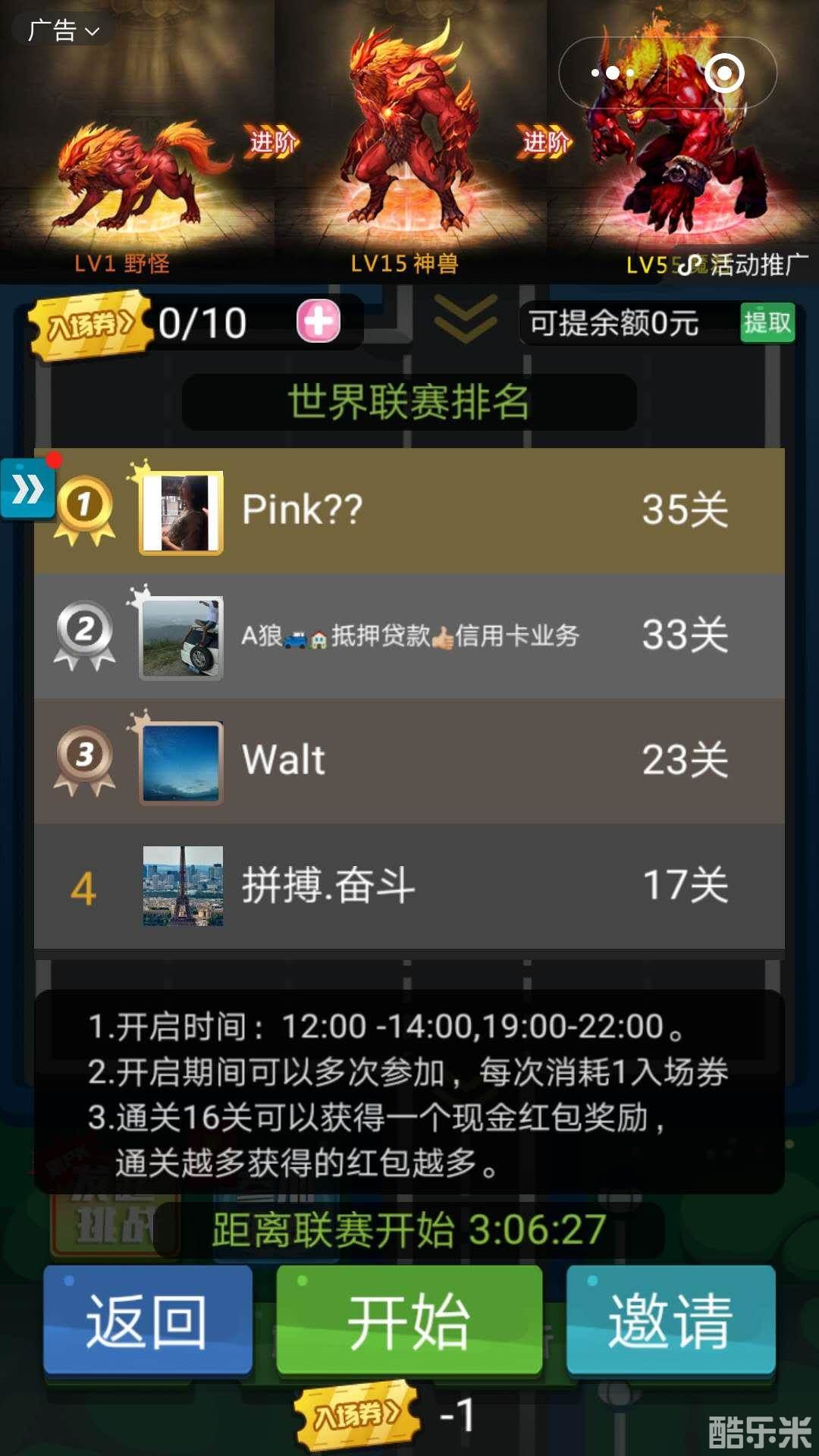Click 提取 to withdraw balance

[x=768, y=322]
